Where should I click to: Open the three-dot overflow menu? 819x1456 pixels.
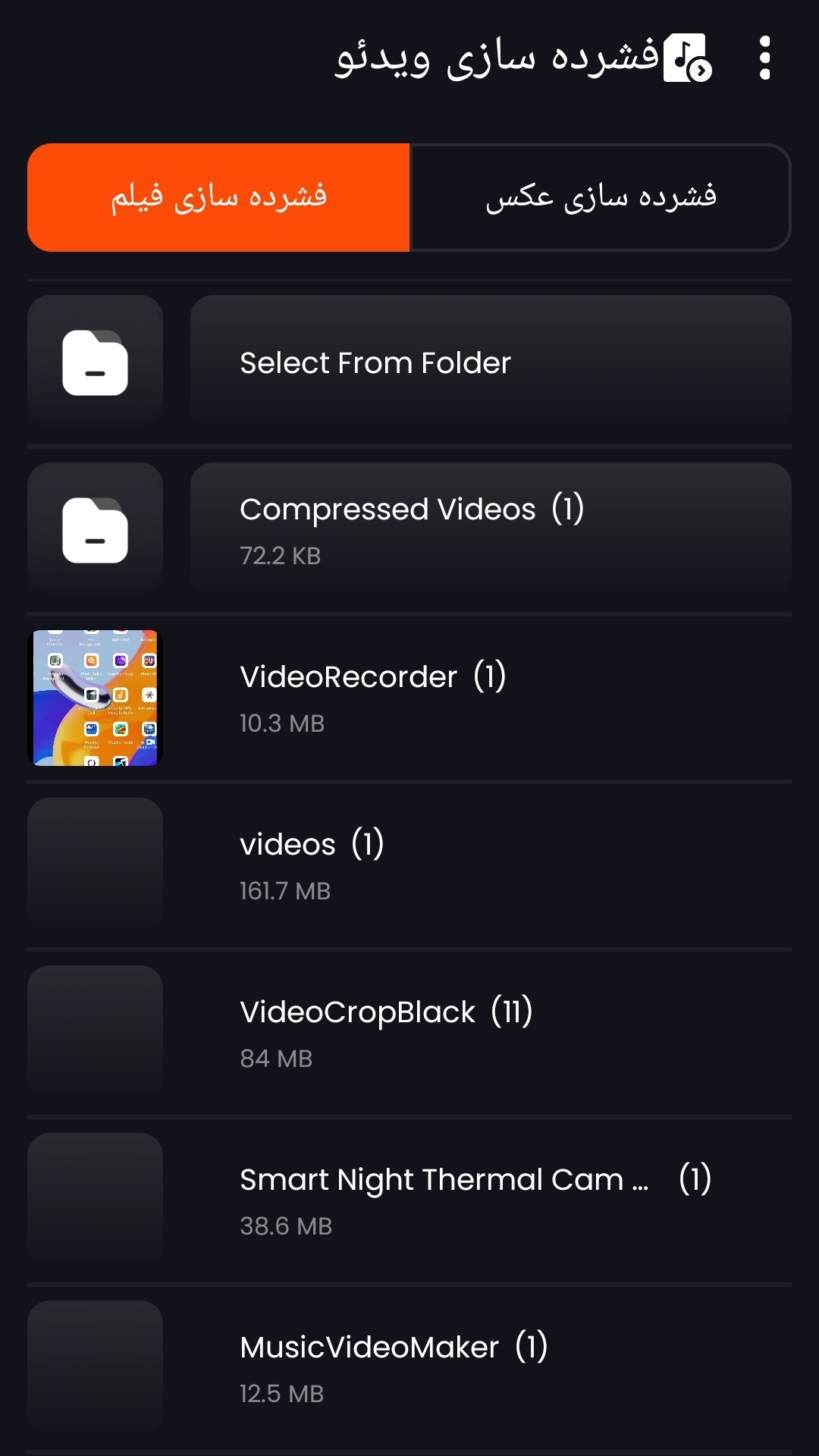tap(764, 58)
